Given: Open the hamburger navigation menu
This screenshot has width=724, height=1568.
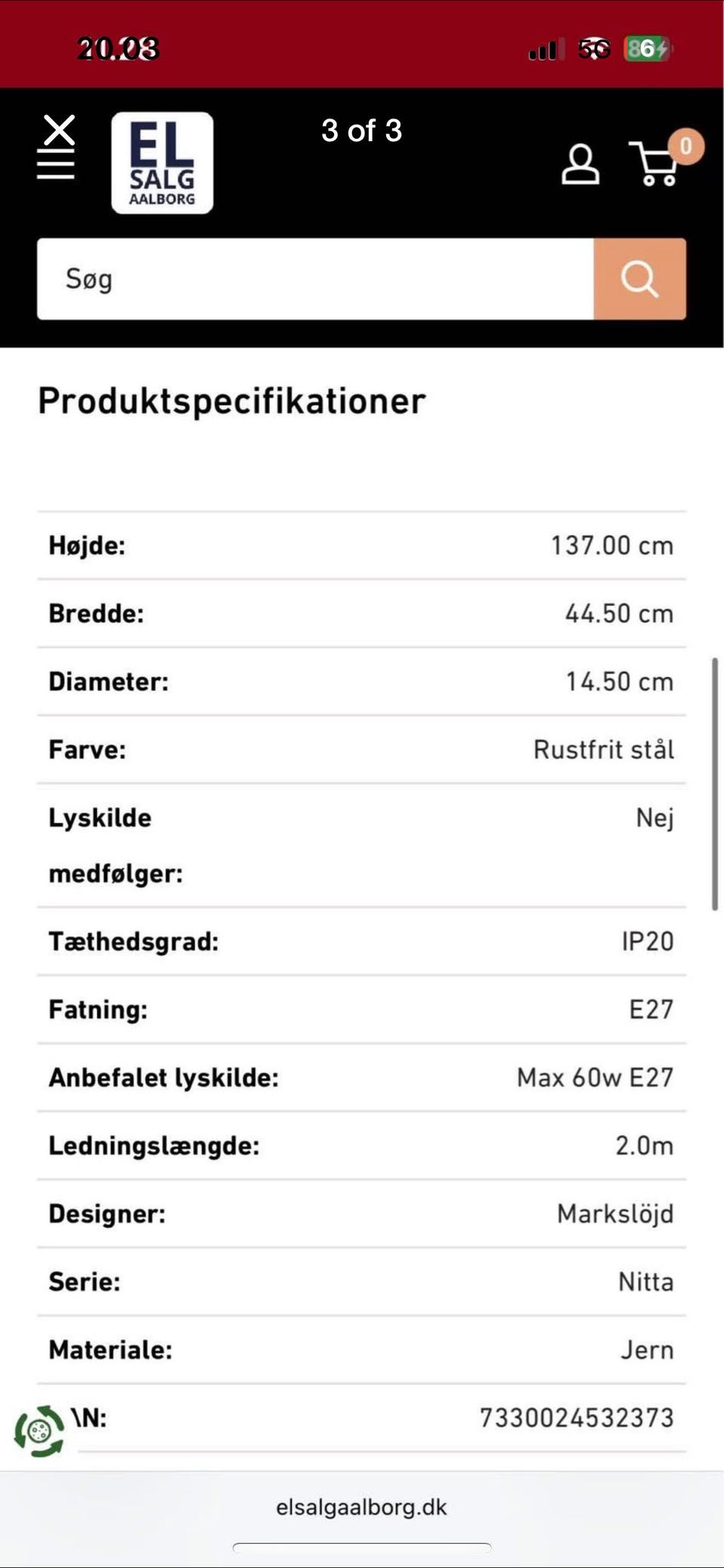Looking at the screenshot, I should pos(56,164).
